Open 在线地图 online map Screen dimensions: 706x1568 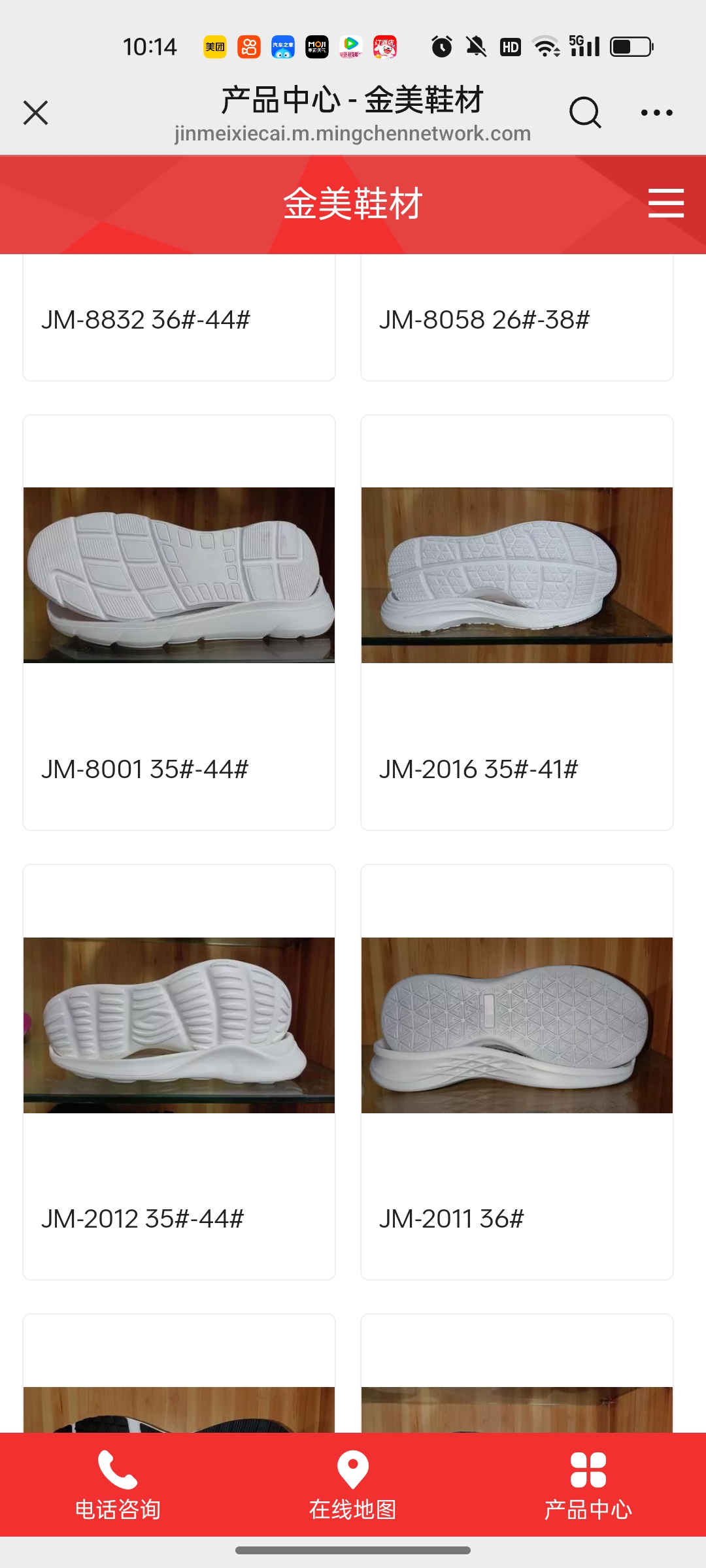click(353, 1484)
